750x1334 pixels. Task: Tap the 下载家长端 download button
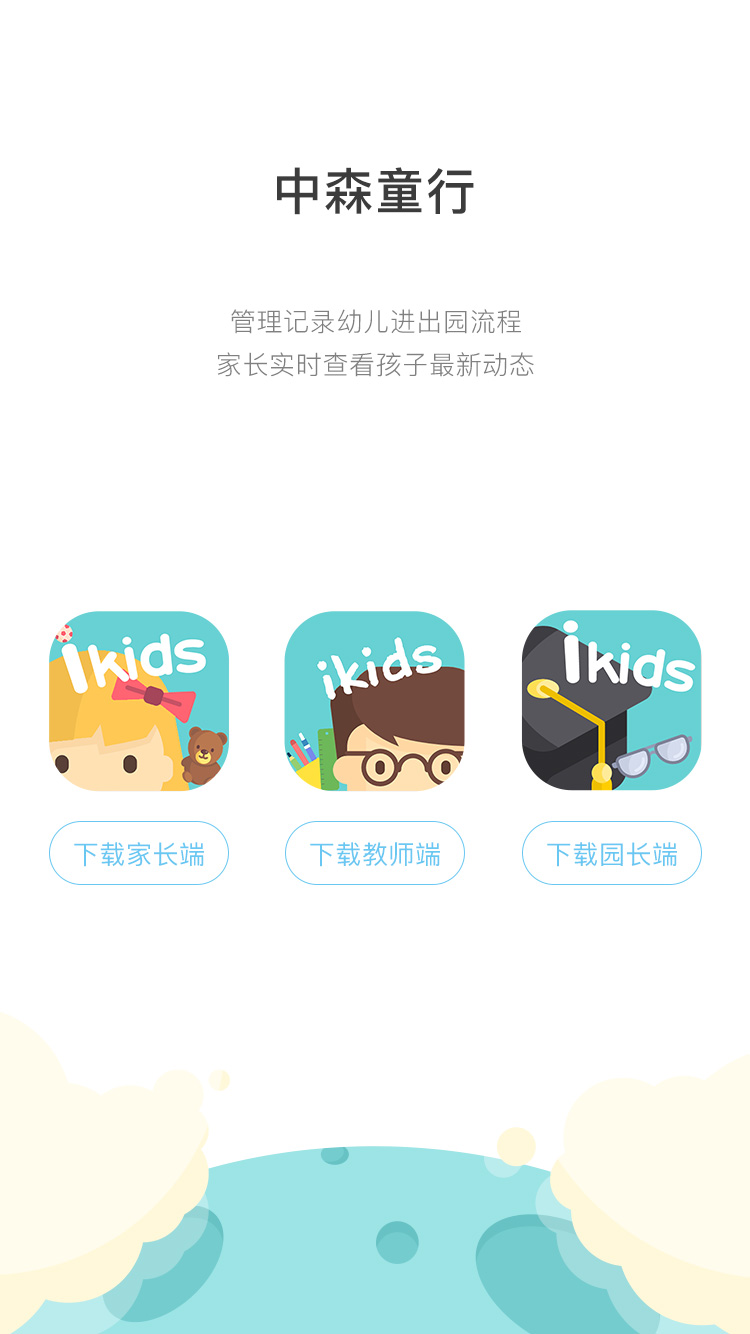pos(139,853)
